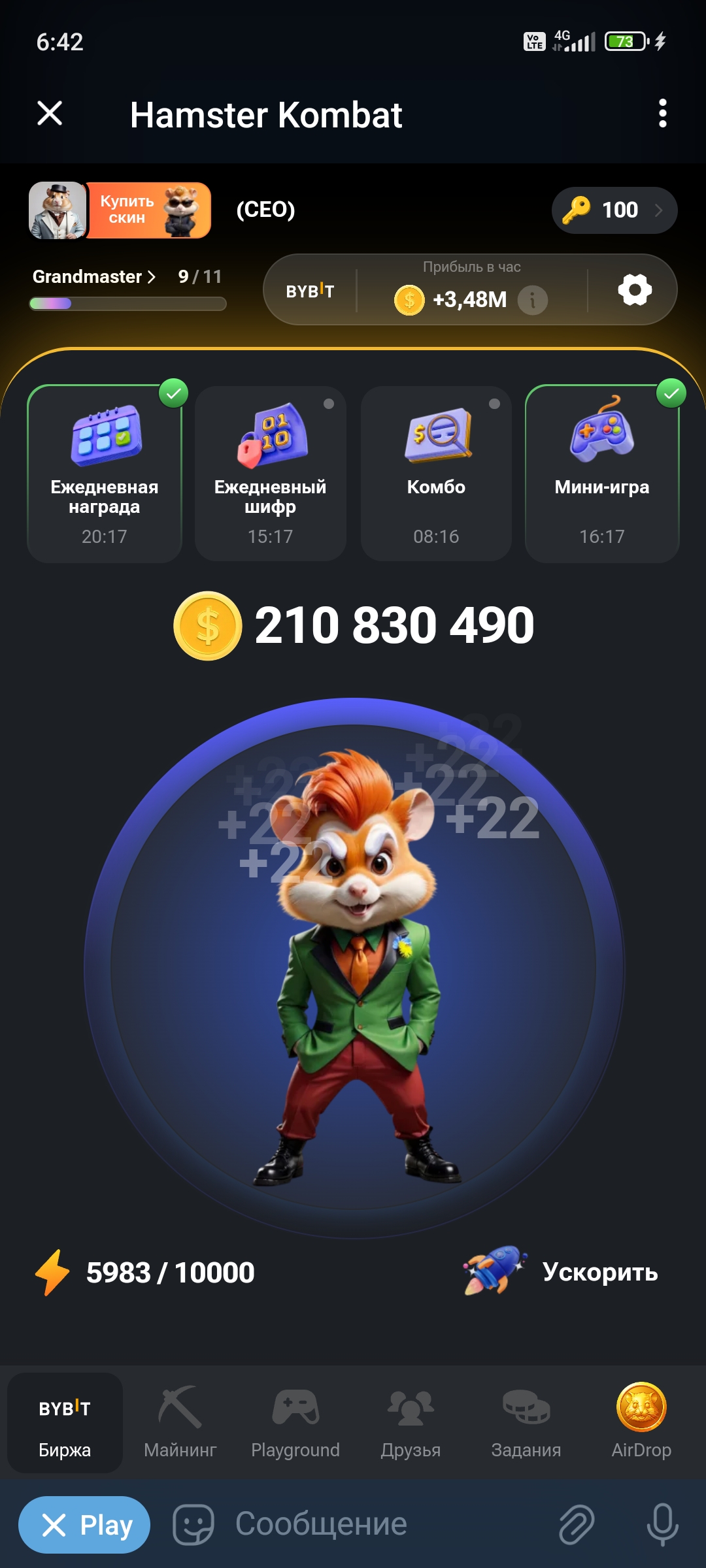Close the Hamster Kombat mini app
The width and height of the screenshot is (706, 1568).
(x=50, y=114)
